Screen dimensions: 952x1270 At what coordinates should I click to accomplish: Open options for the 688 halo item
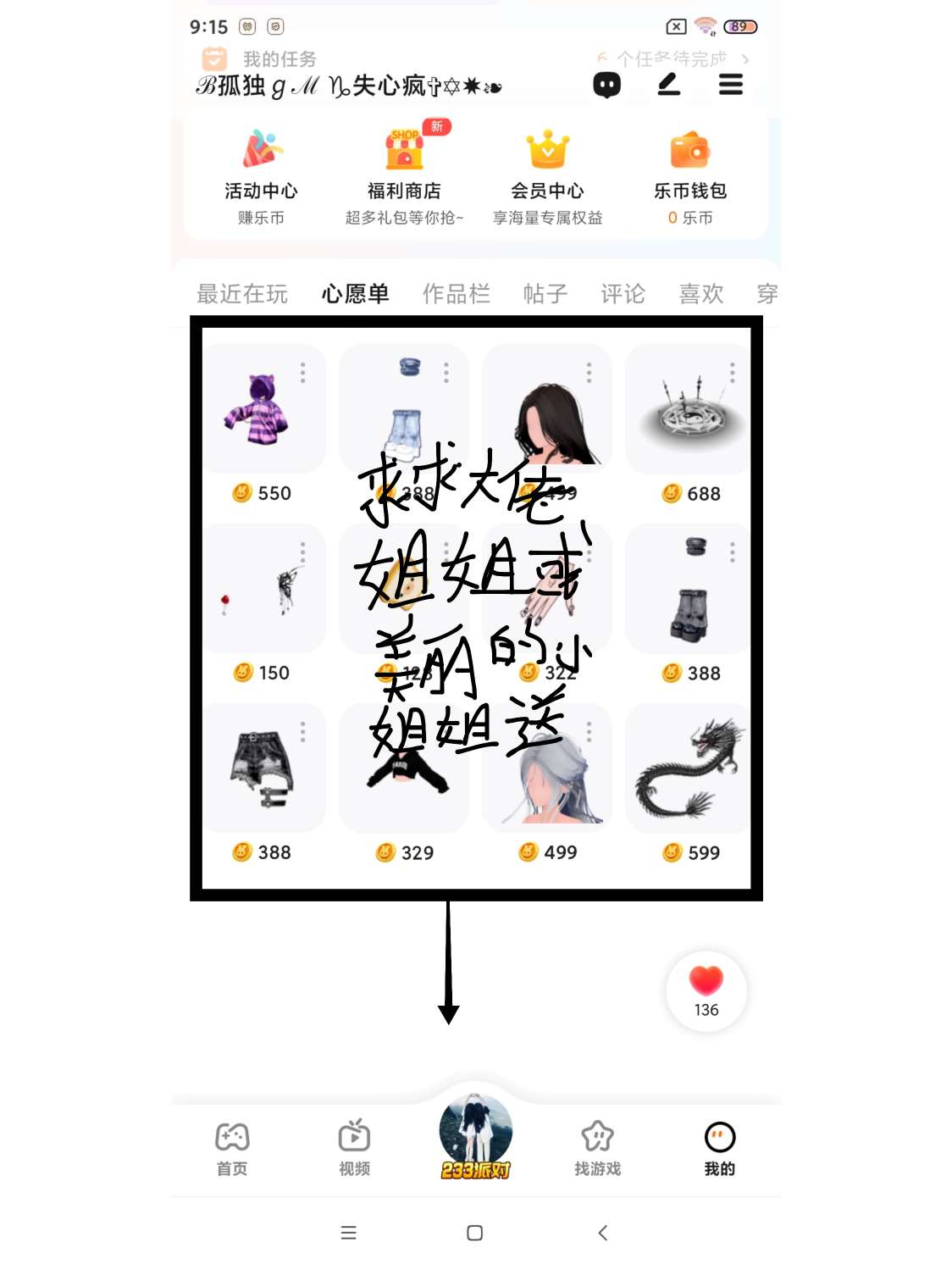pyautogui.click(x=732, y=373)
